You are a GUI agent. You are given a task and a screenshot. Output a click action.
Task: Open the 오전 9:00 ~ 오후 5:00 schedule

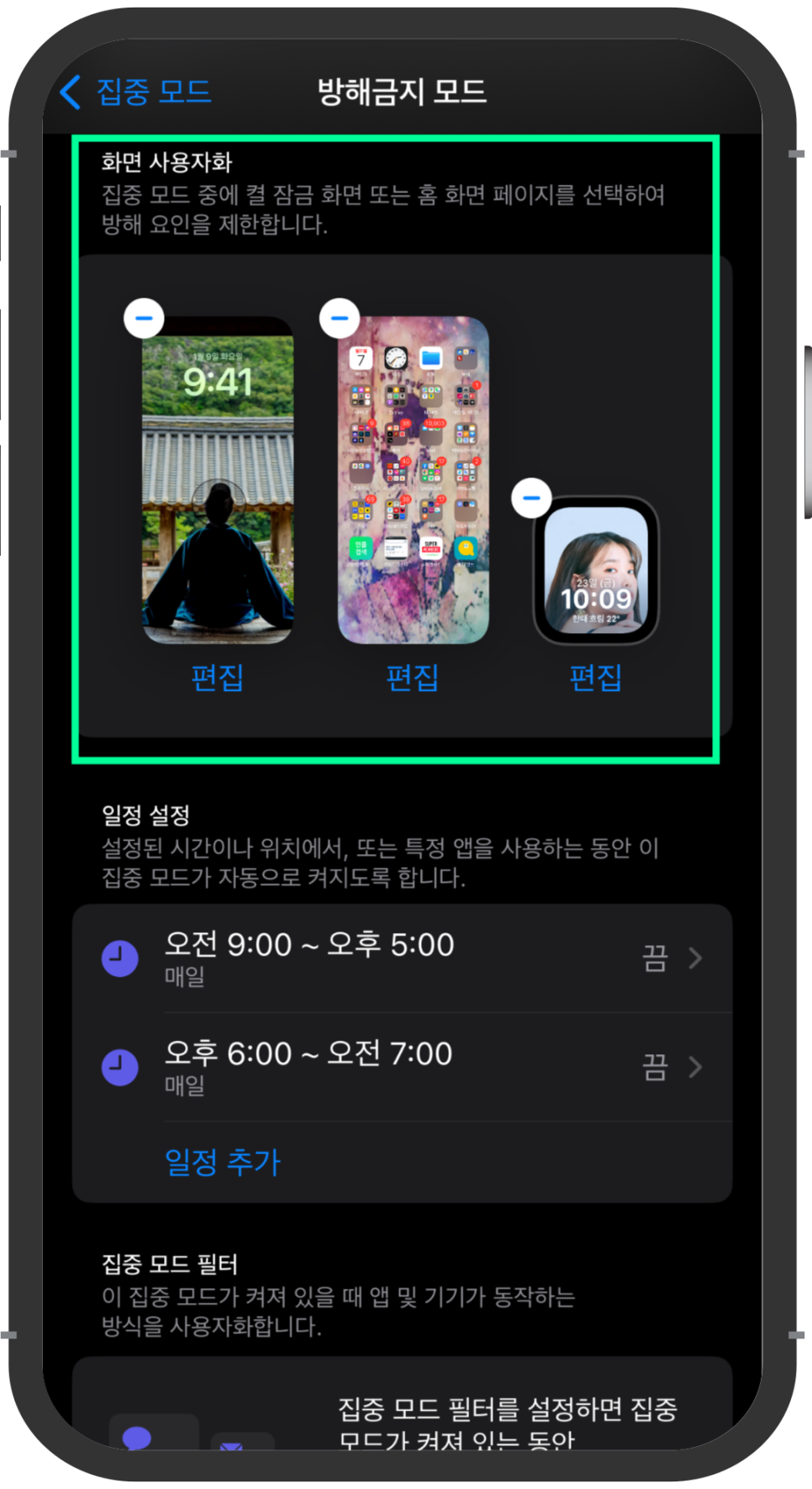click(402, 958)
